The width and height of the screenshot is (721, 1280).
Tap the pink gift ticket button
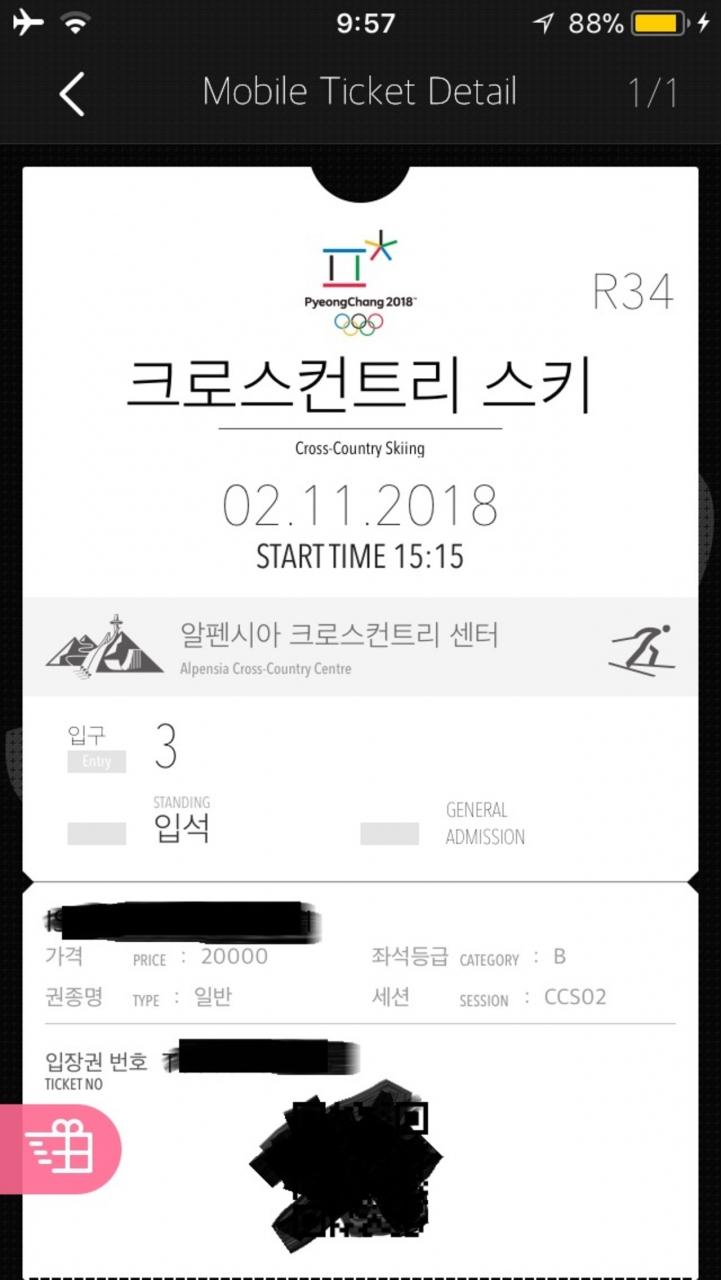[60, 1149]
